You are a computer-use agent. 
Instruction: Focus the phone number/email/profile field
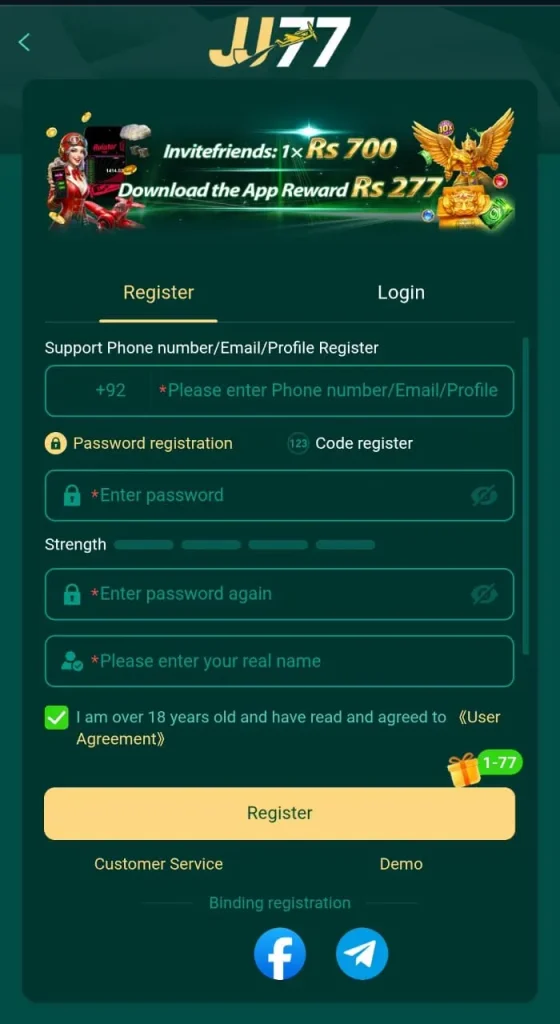click(332, 391)
